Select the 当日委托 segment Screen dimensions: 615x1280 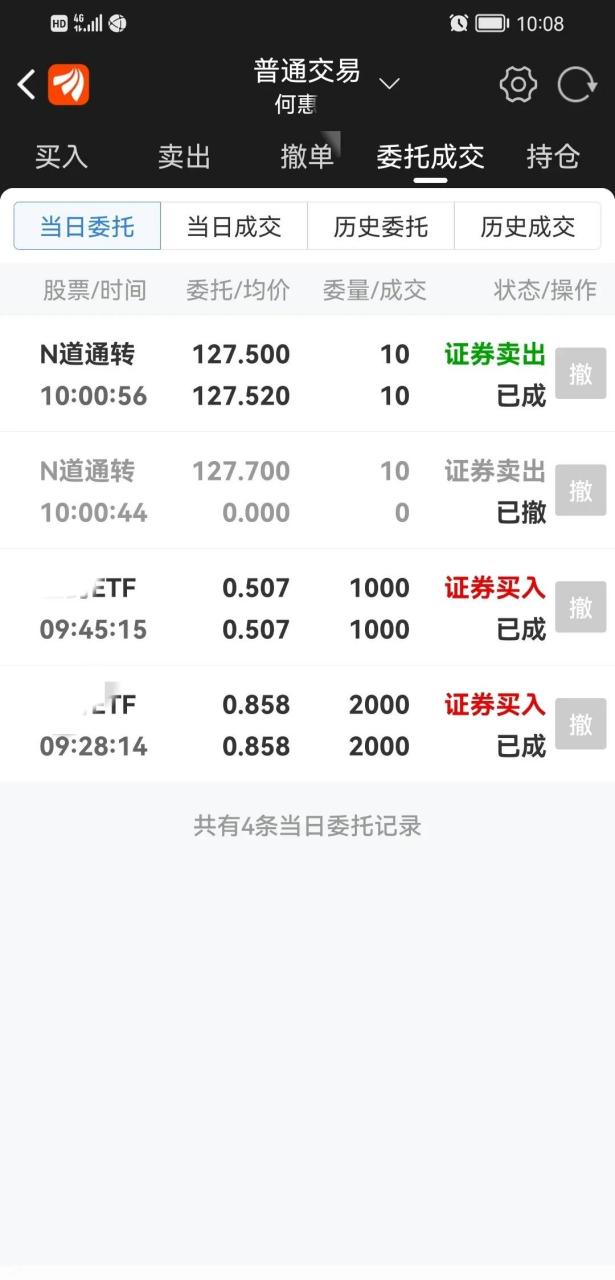click(x=87, y=226)
